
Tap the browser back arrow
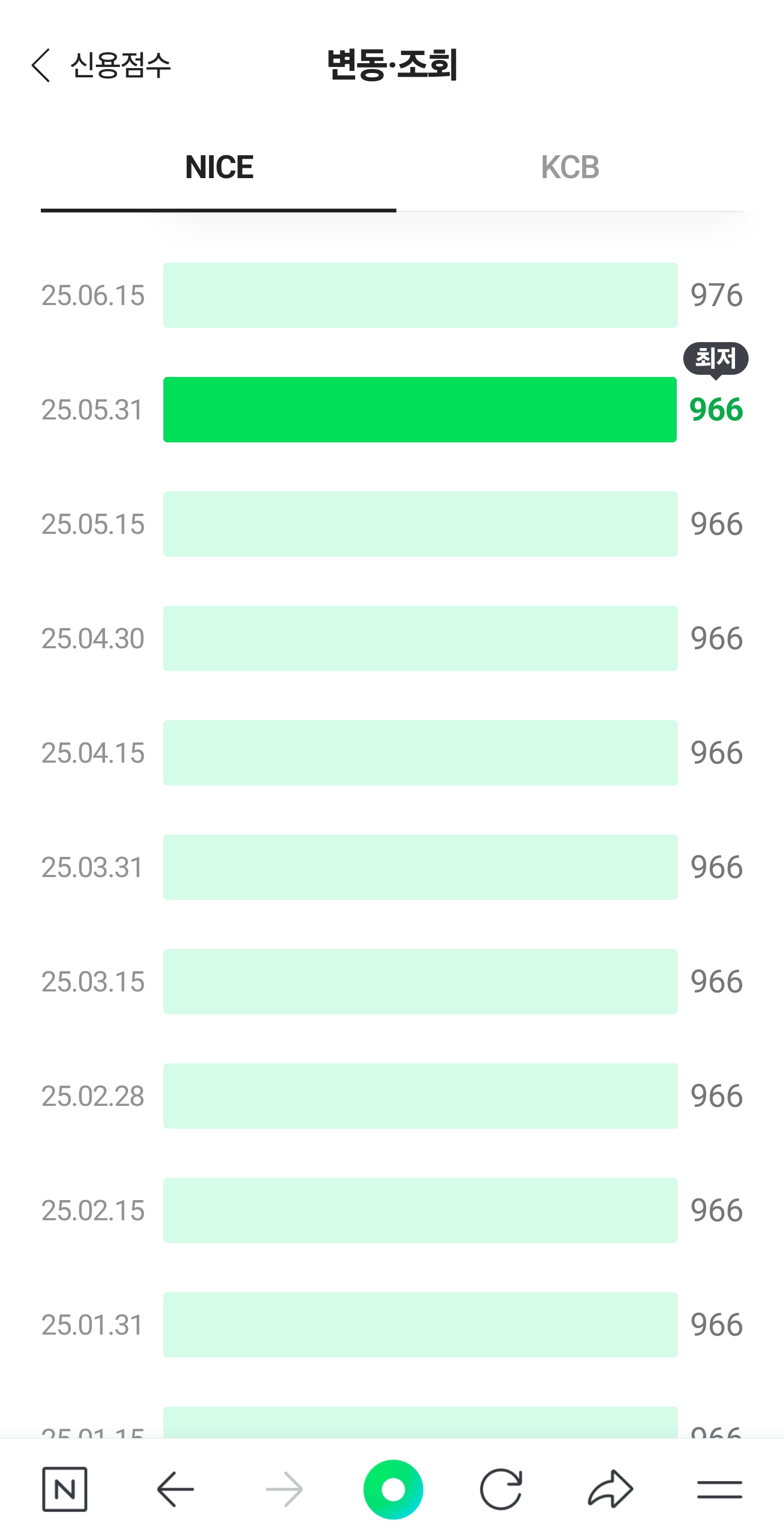[x=175, y=1489]
